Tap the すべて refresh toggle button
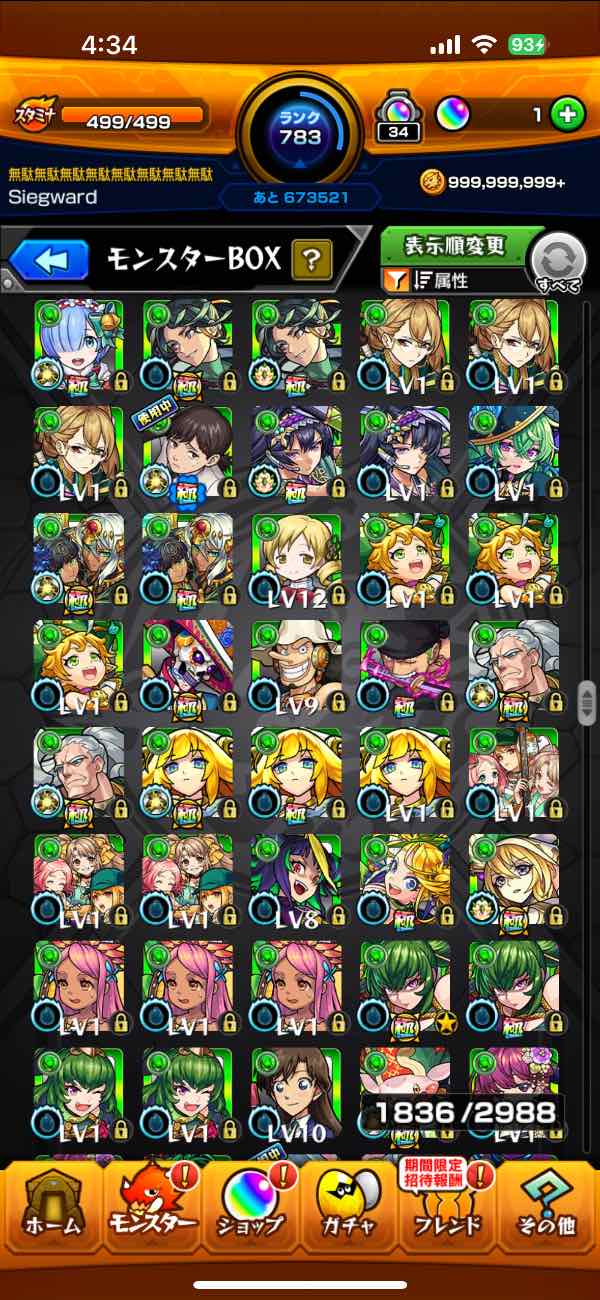The image size is (600, 1300). (x=557, y=262)
